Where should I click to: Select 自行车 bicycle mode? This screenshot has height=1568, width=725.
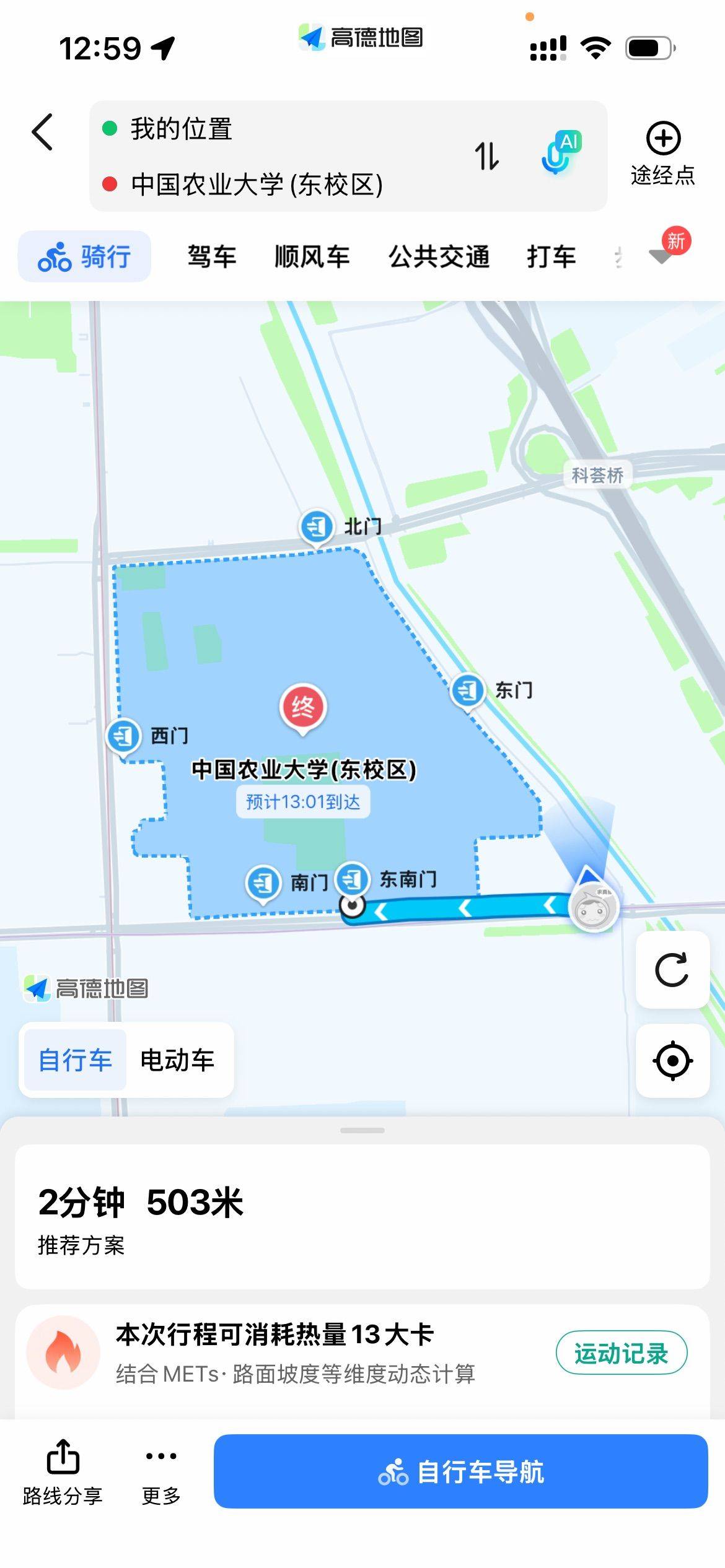[x=74, y=1059]
